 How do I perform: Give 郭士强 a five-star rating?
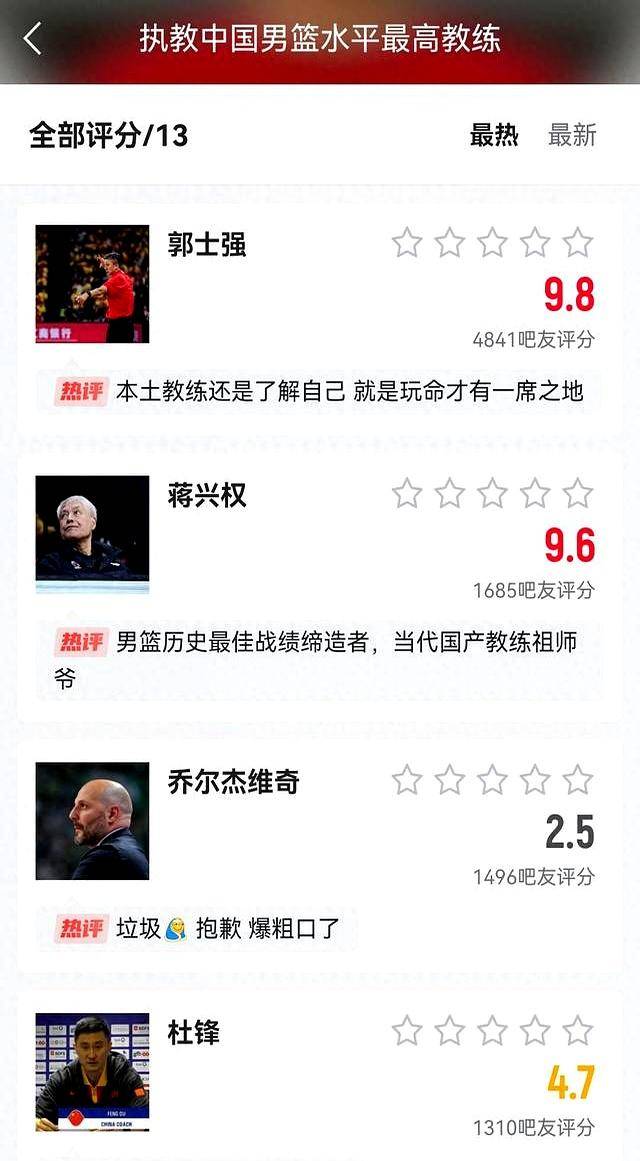point(578,242)
